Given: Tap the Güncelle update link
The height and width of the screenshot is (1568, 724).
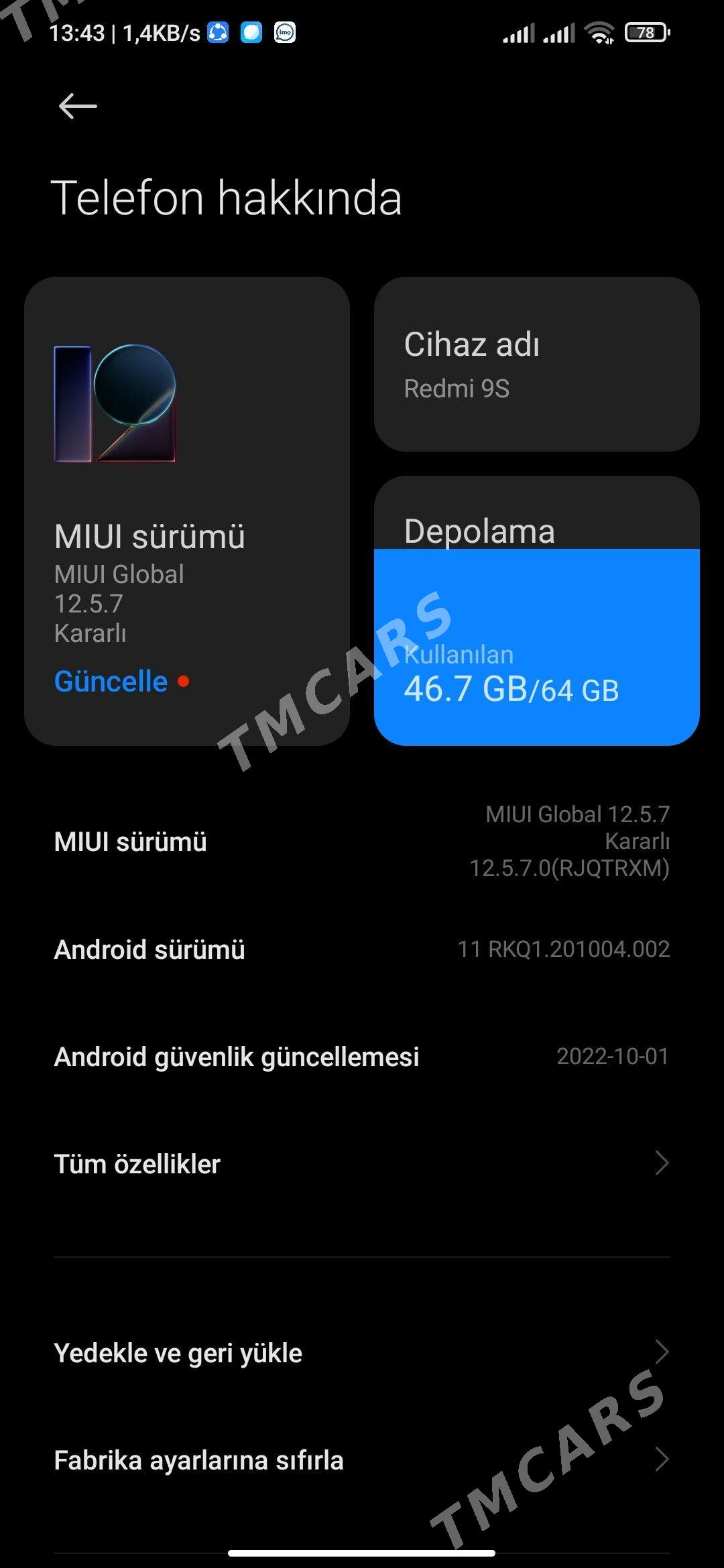Looking at the screenshot, I should pyautogui.click(x=111, y=681).
